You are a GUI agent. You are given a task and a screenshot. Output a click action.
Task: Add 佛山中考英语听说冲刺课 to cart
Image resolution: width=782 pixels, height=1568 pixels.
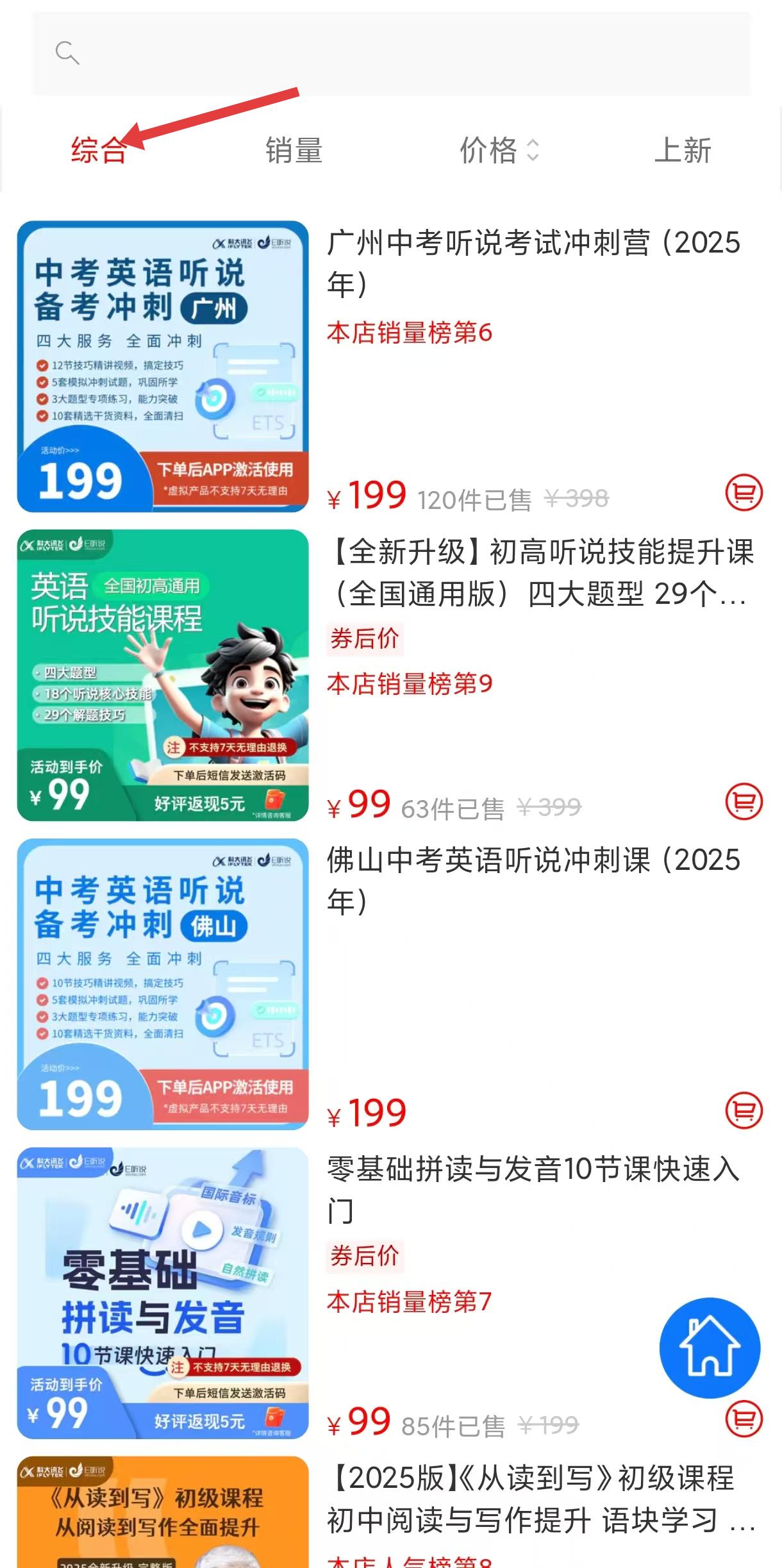click(744, 1110)
